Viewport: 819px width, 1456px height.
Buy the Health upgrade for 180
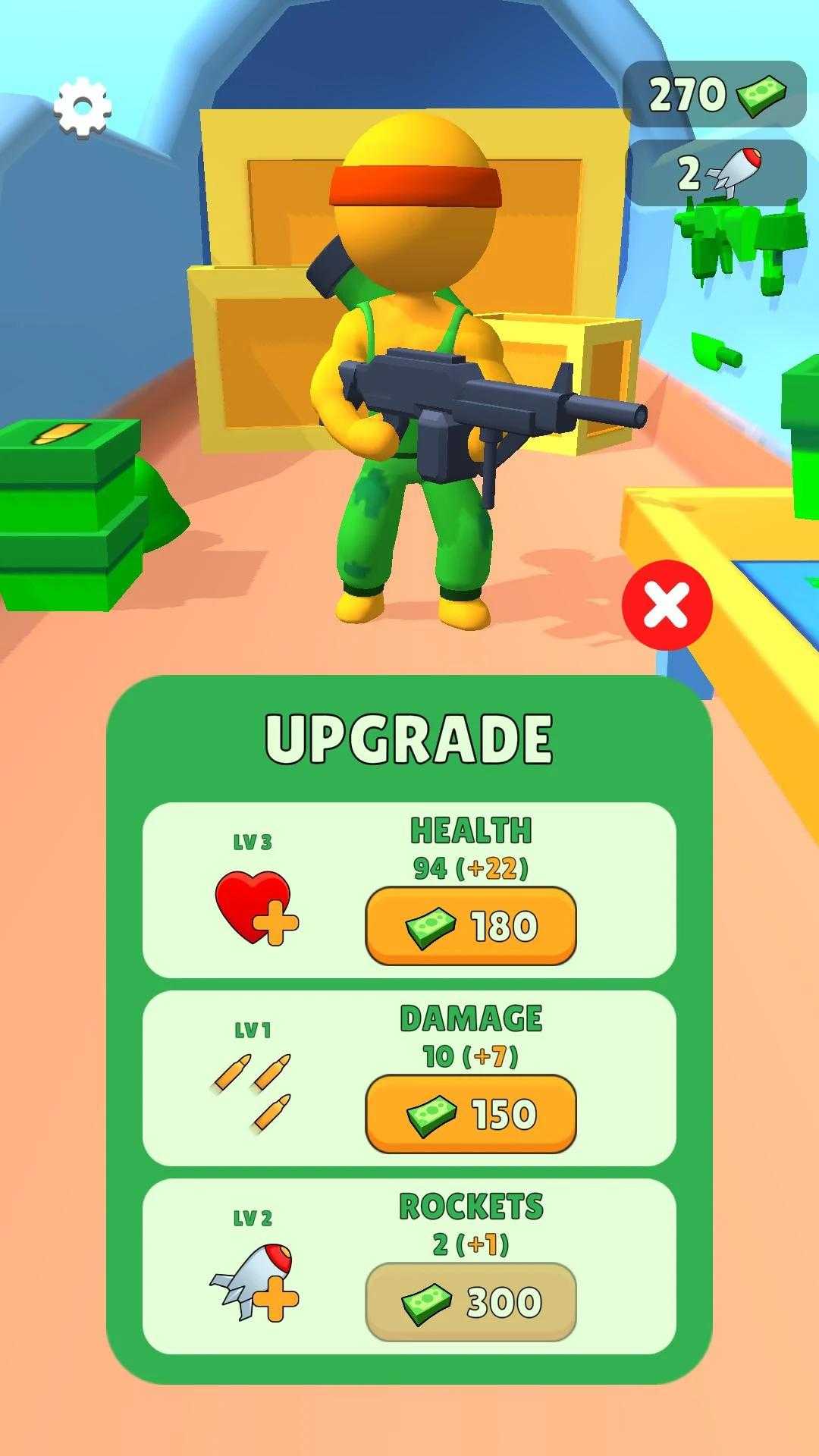471,926
